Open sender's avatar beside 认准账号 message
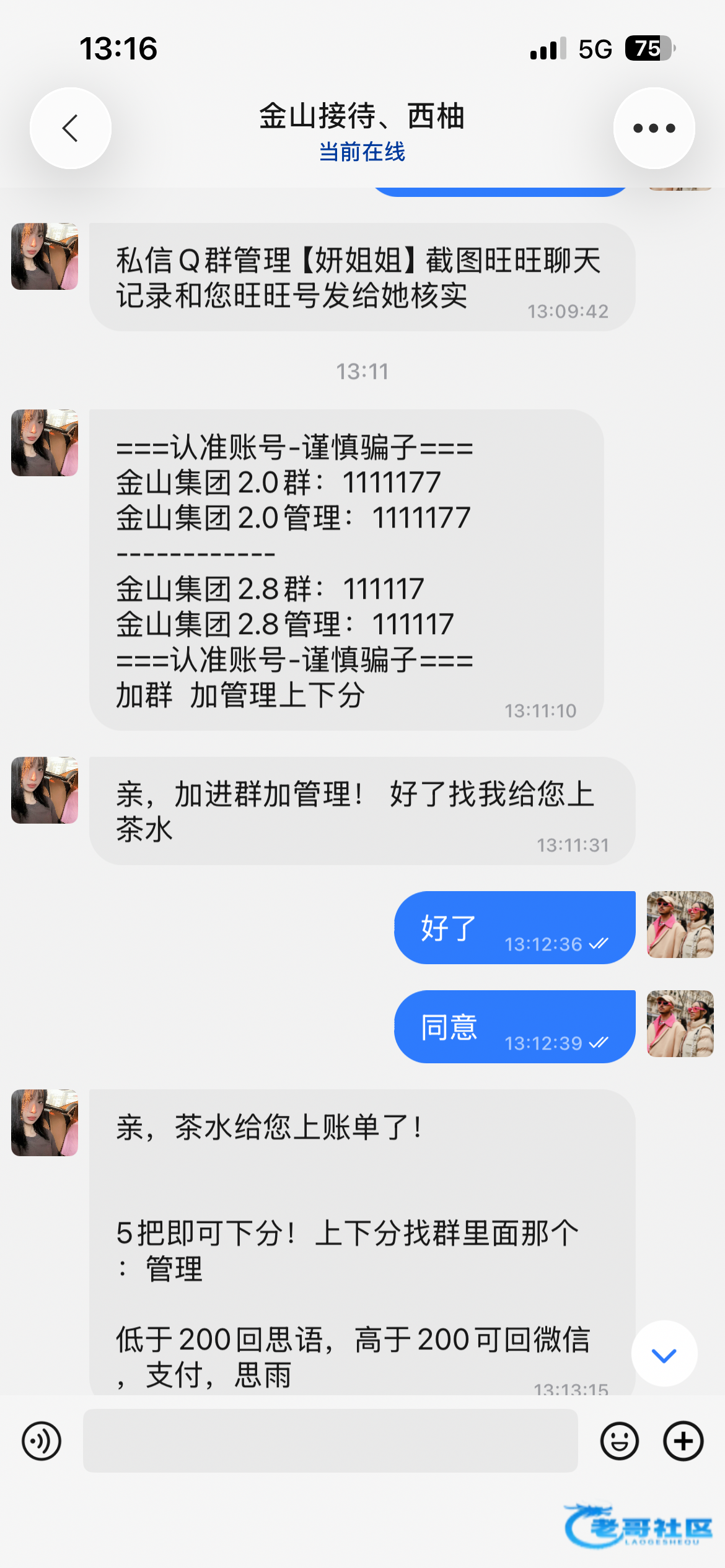The height and width of the screenshot is (1568, 725). pyautogui.click(x=45, y=443)
